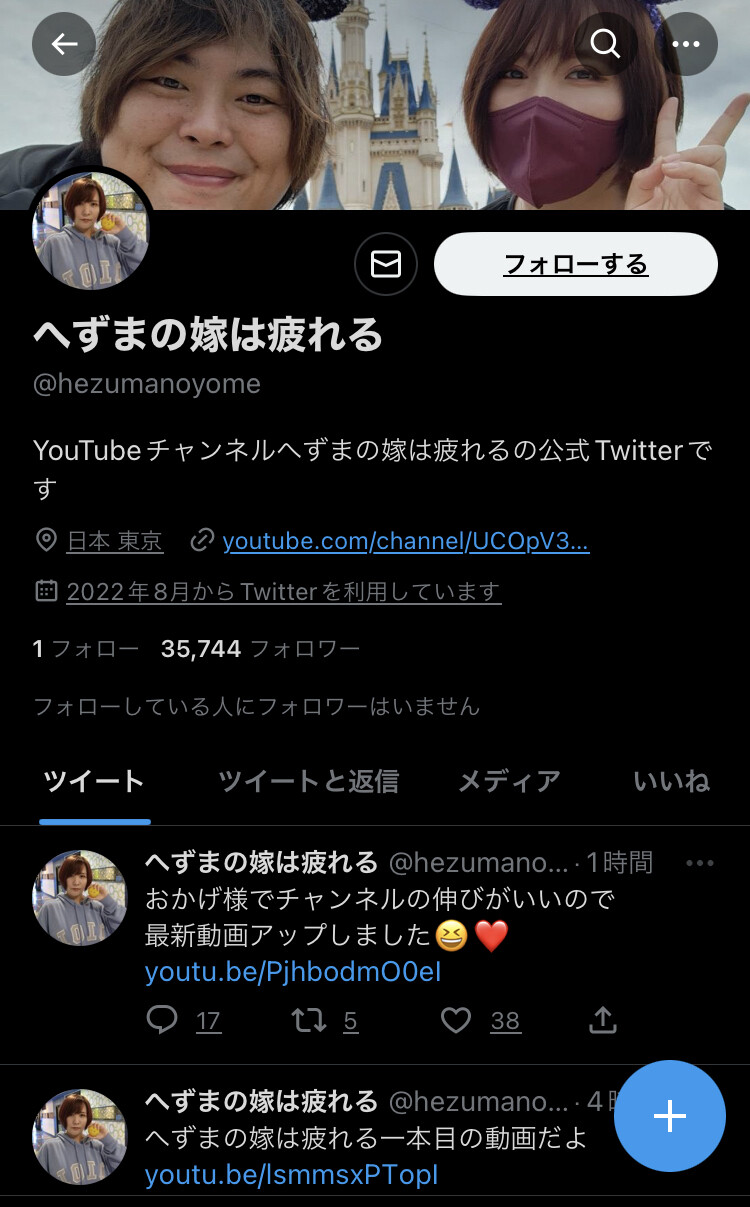Open the youtu.be/PjhbodmO0eI link
Screen dimensions: 750x1207
(x=293, y=972)
